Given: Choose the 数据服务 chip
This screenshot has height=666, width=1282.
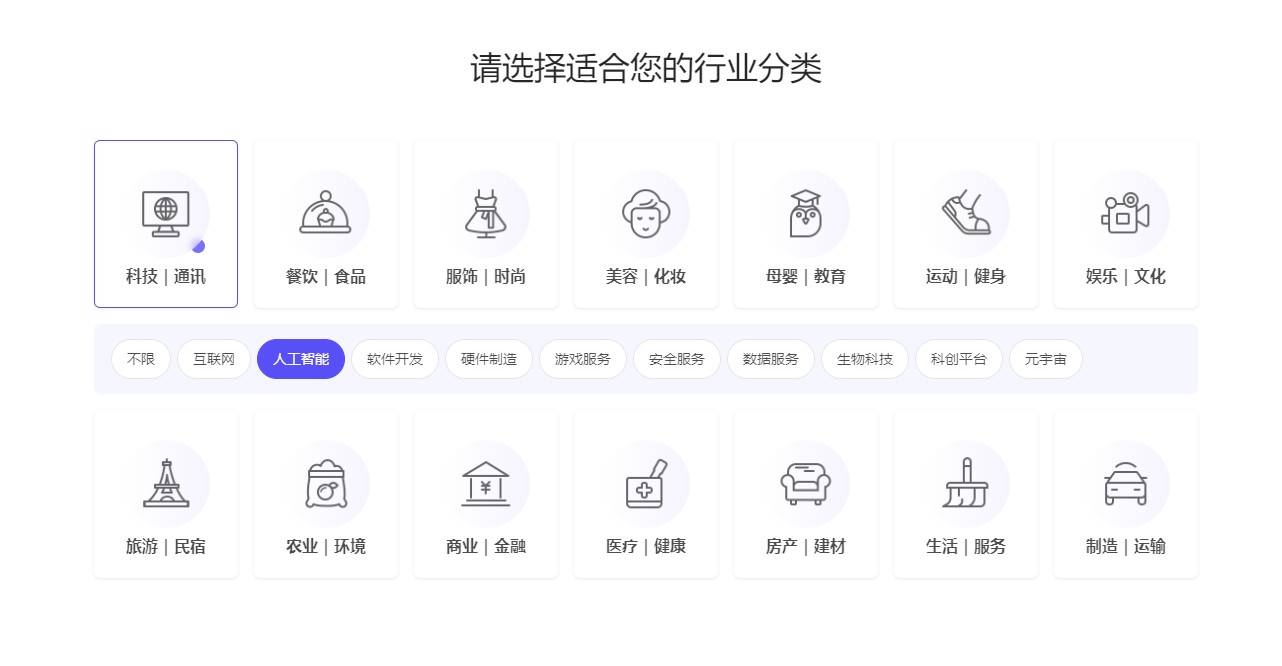Looking at the screenshot, I should (771, 359).
